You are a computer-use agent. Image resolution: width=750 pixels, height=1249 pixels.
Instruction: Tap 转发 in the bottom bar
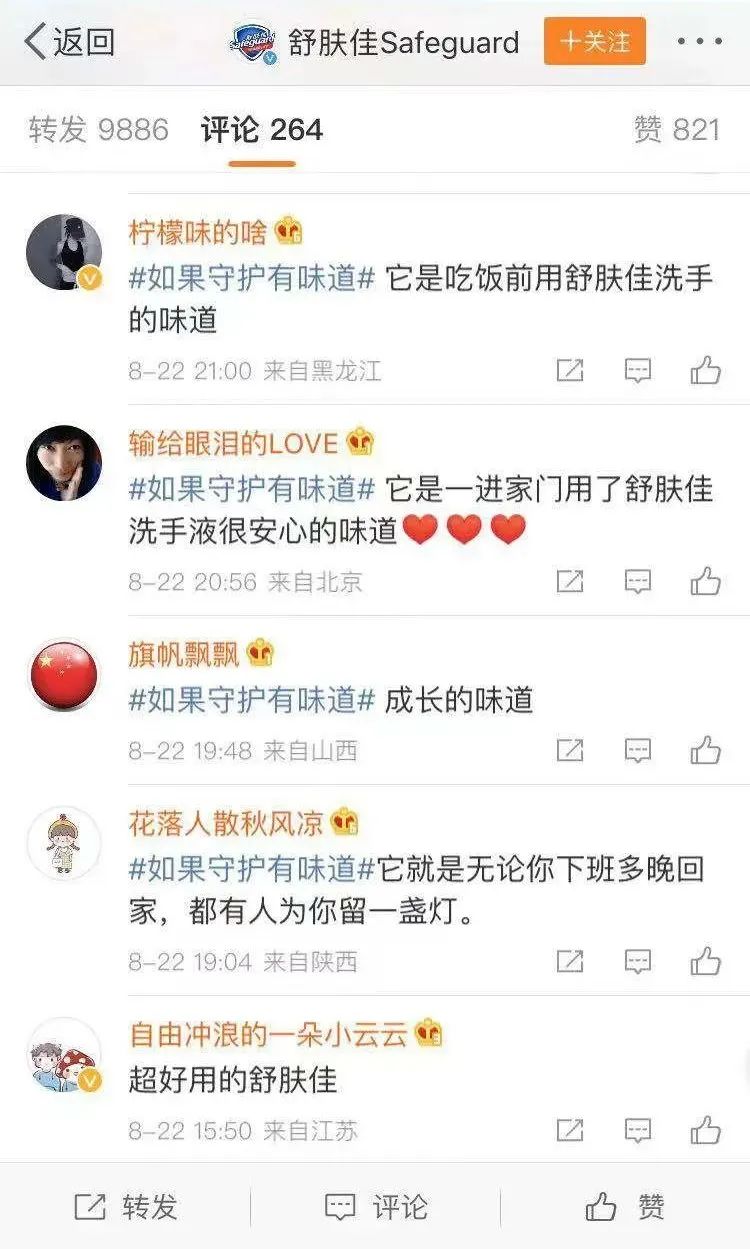click(126, 1207)
